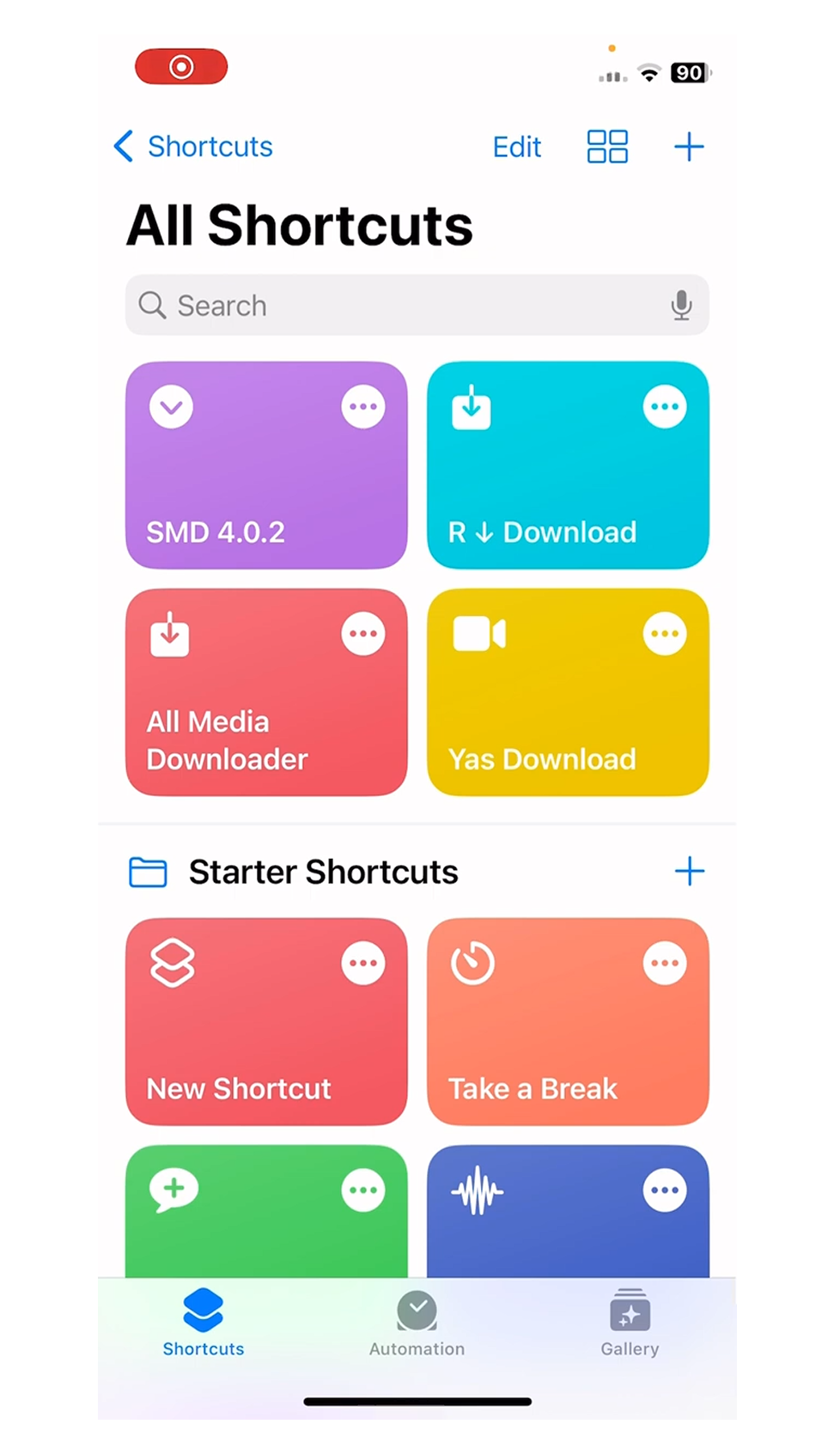This screenshot has width=840, height=1436.
Task: Tap the stacked layers icon on New Shortcut
Action: point(172,963)
